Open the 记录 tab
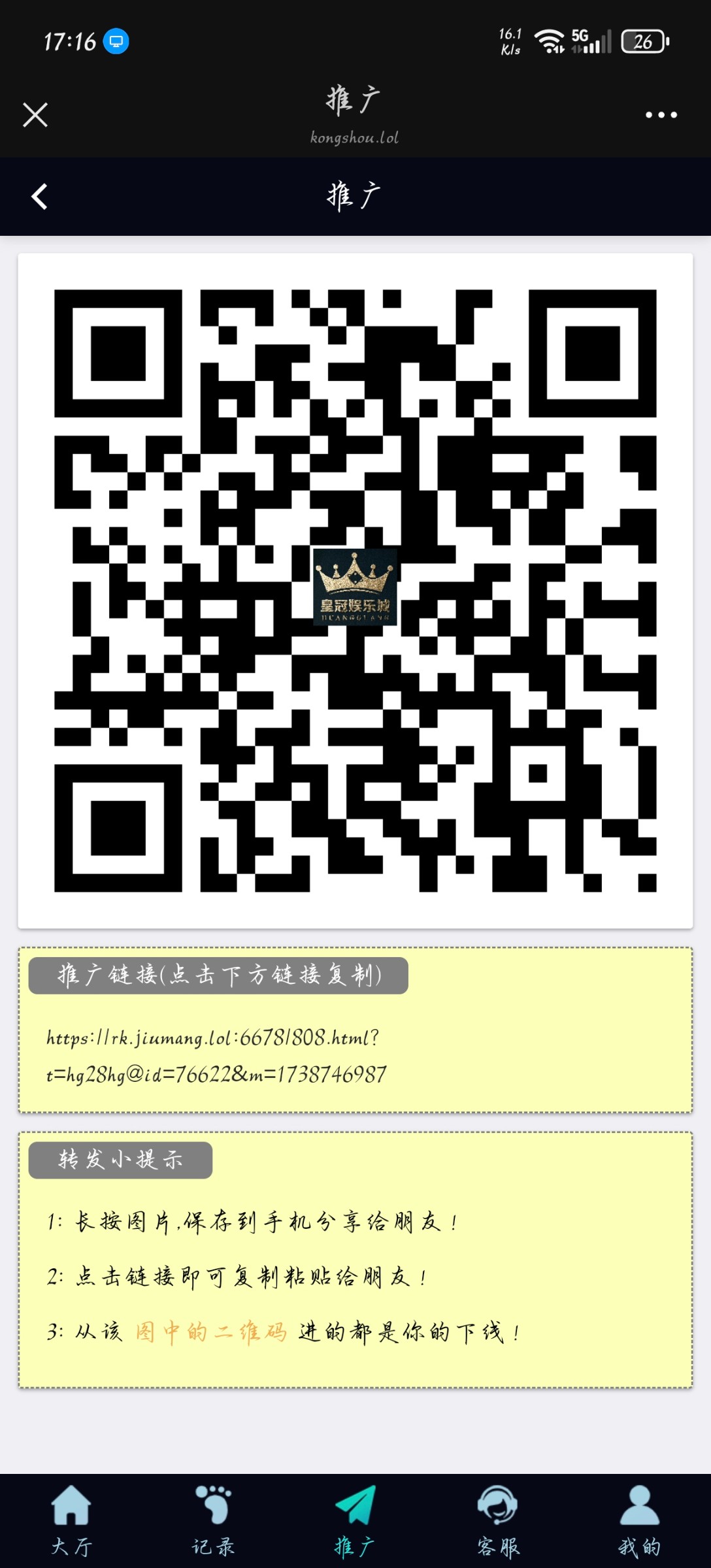This screenshot has height=1568, width=711. (x=213, y=1520)
